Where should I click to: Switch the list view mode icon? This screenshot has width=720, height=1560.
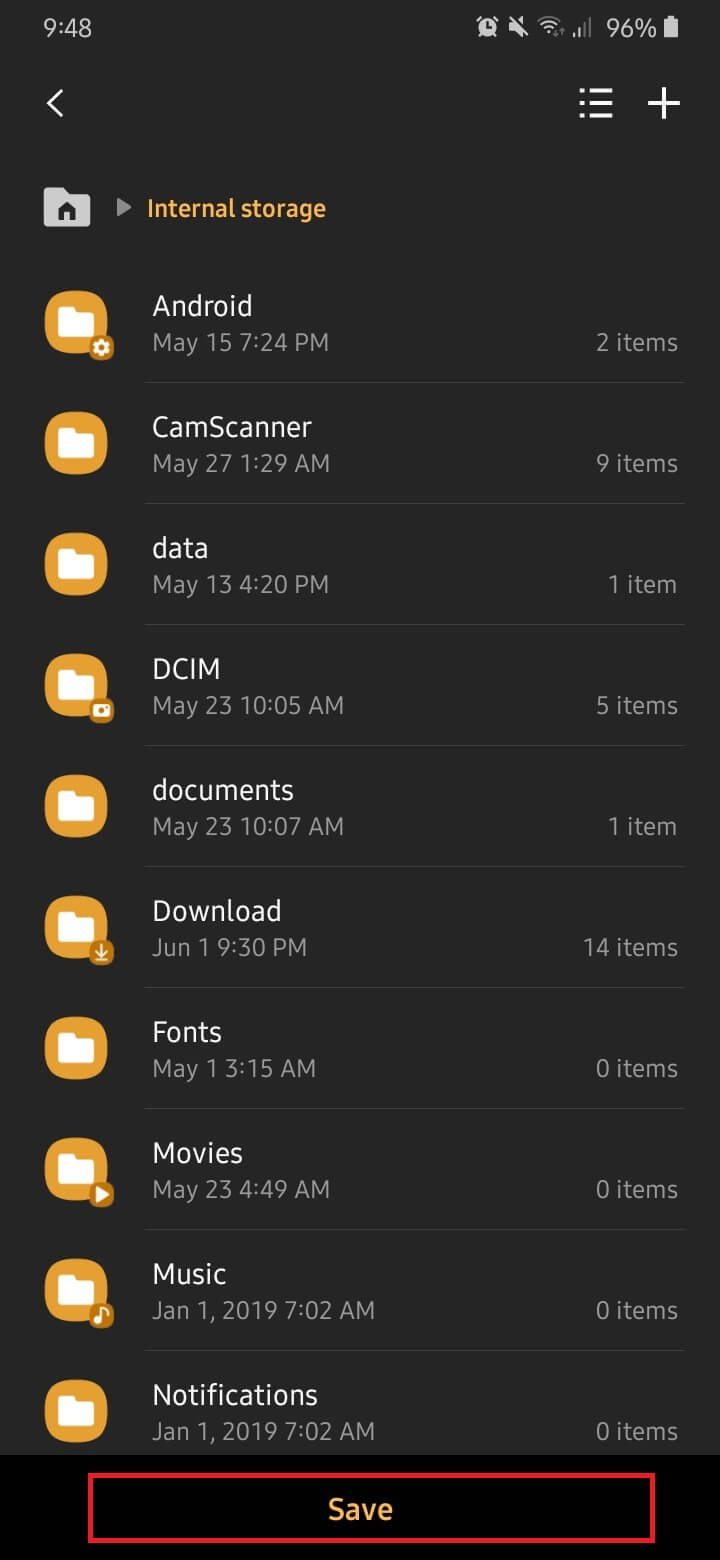(x=596, y=103)
